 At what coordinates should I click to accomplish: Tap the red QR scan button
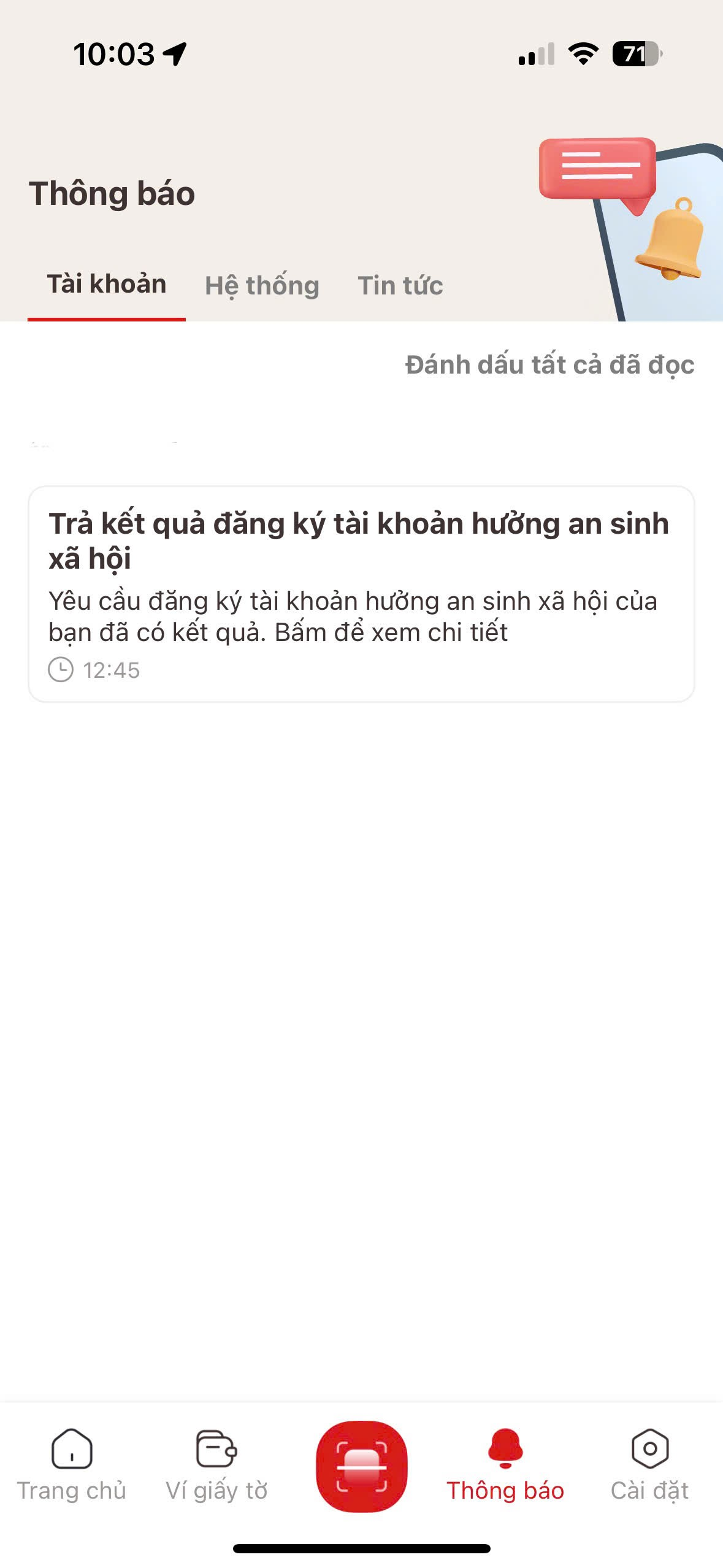click(361, 1466)
